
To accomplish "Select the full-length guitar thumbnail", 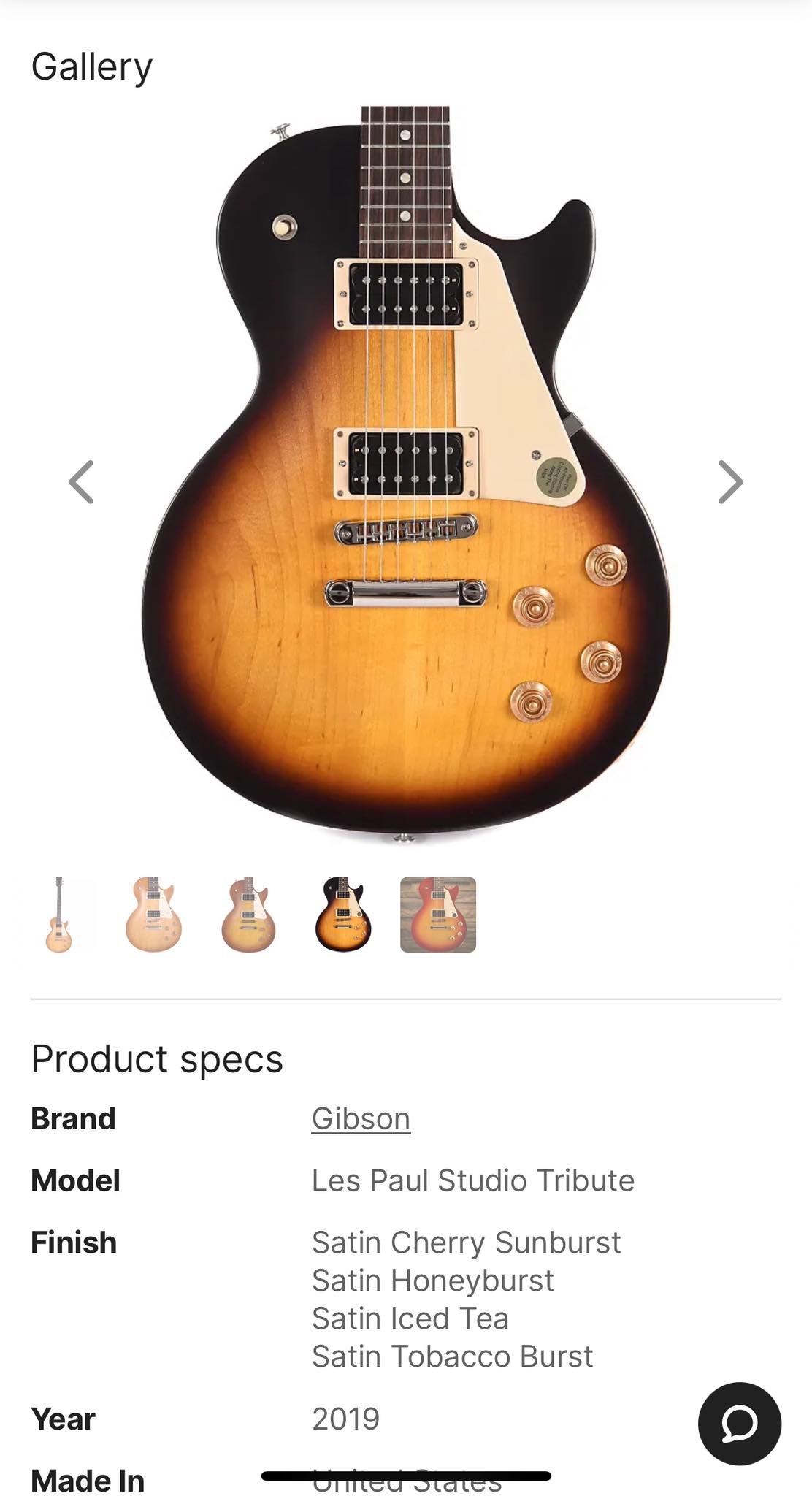I will (59, 915).
